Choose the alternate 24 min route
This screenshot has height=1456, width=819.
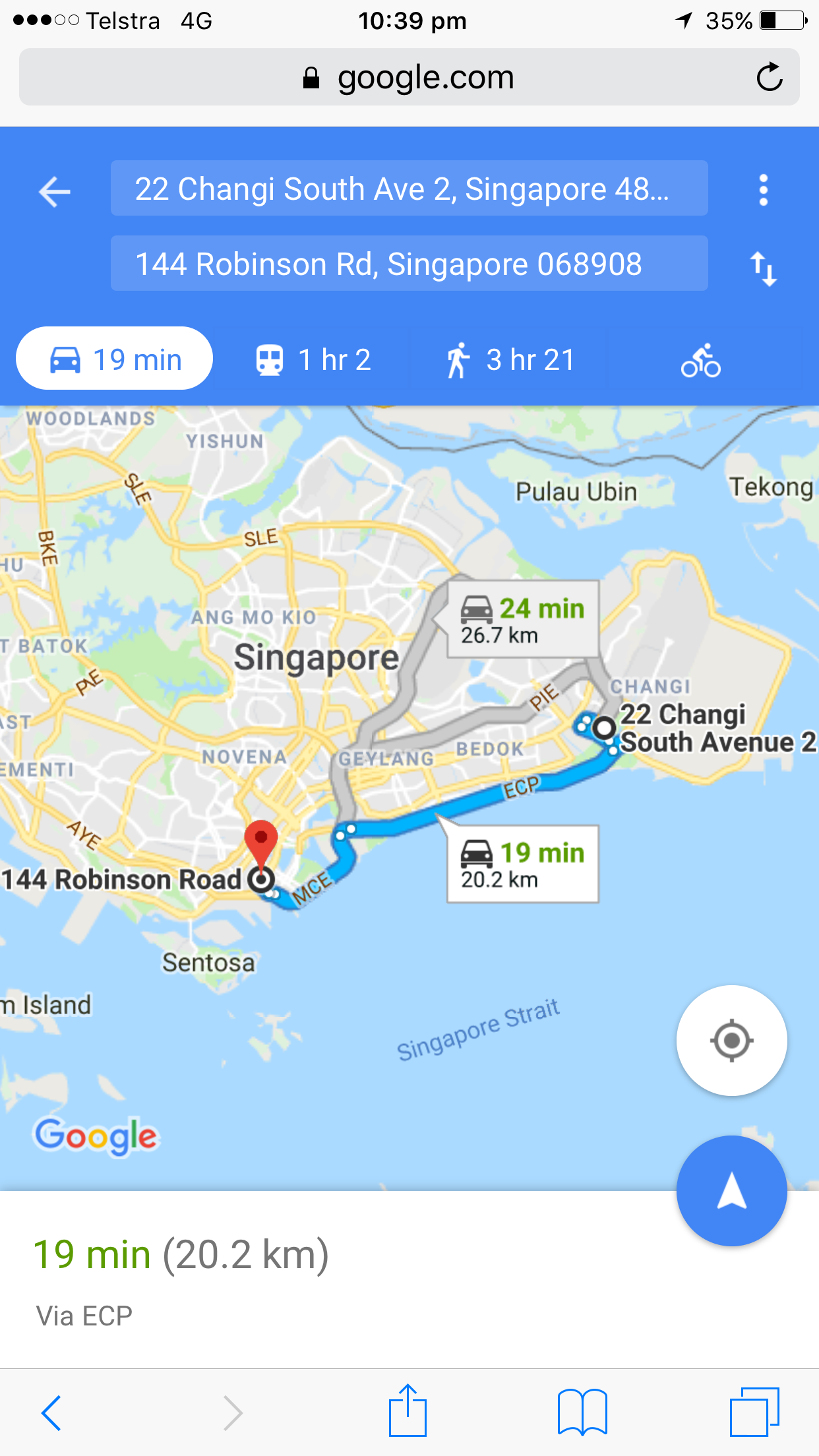pyautogui.click(x=523, y=619)
